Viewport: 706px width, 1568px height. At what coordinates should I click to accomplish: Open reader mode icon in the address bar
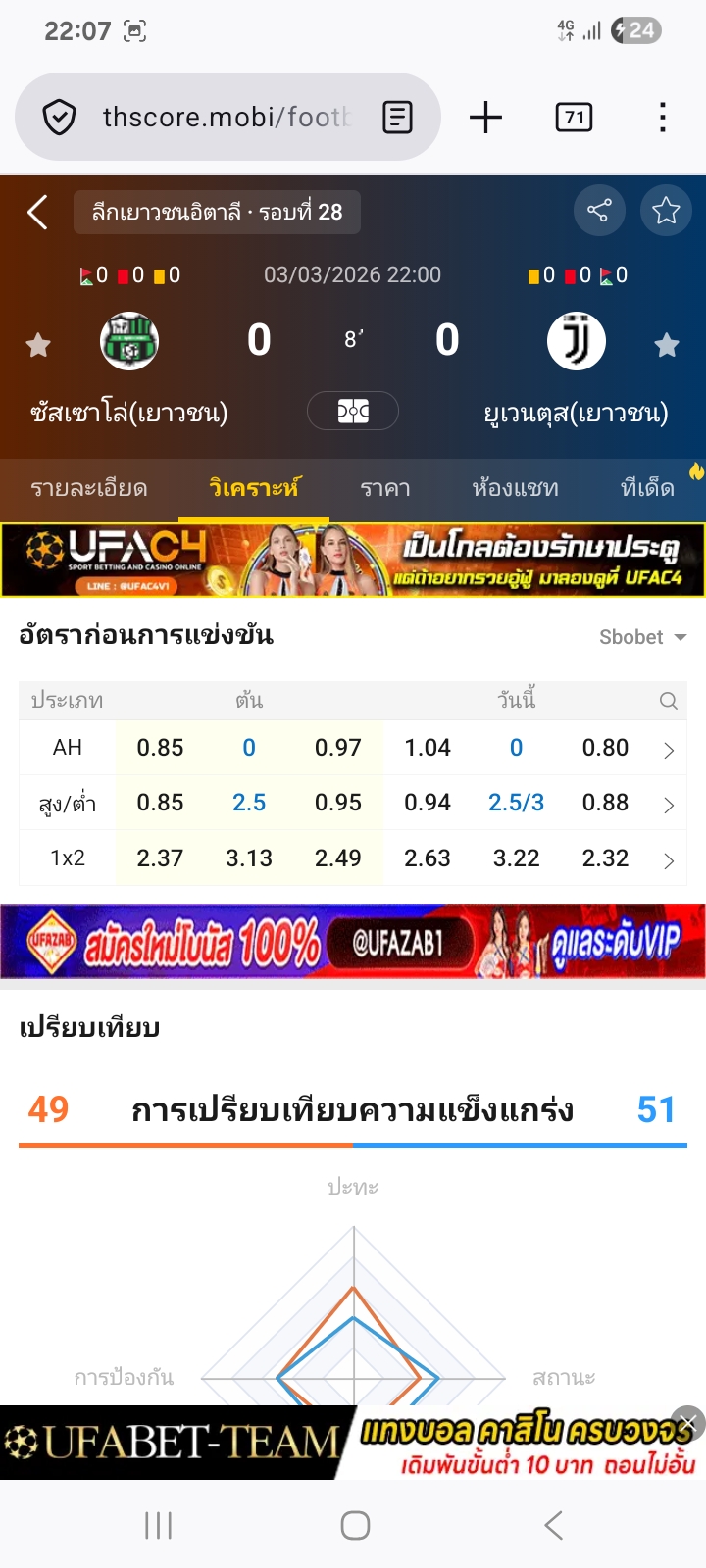point(397,118)
